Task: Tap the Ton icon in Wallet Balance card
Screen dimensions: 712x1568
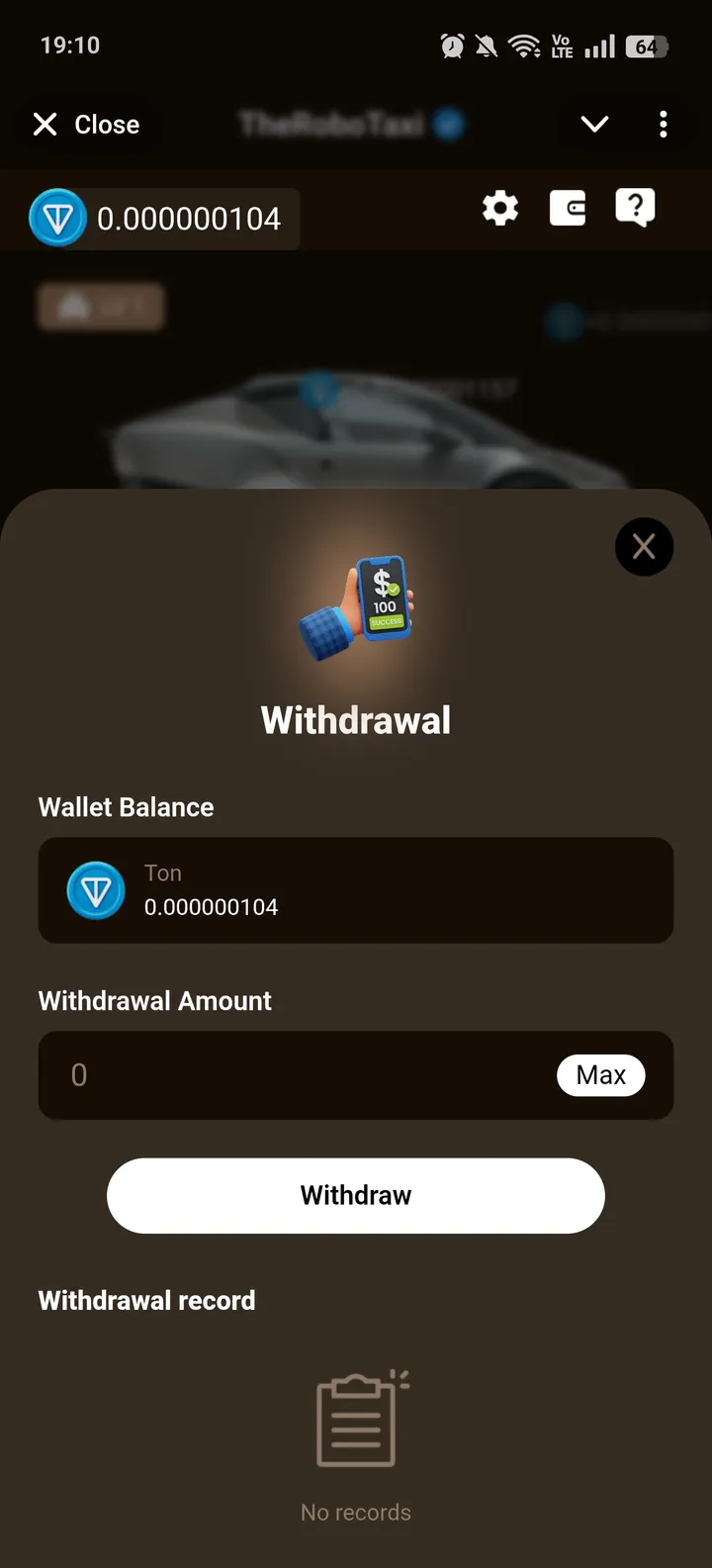Action: tap(95, 889)
